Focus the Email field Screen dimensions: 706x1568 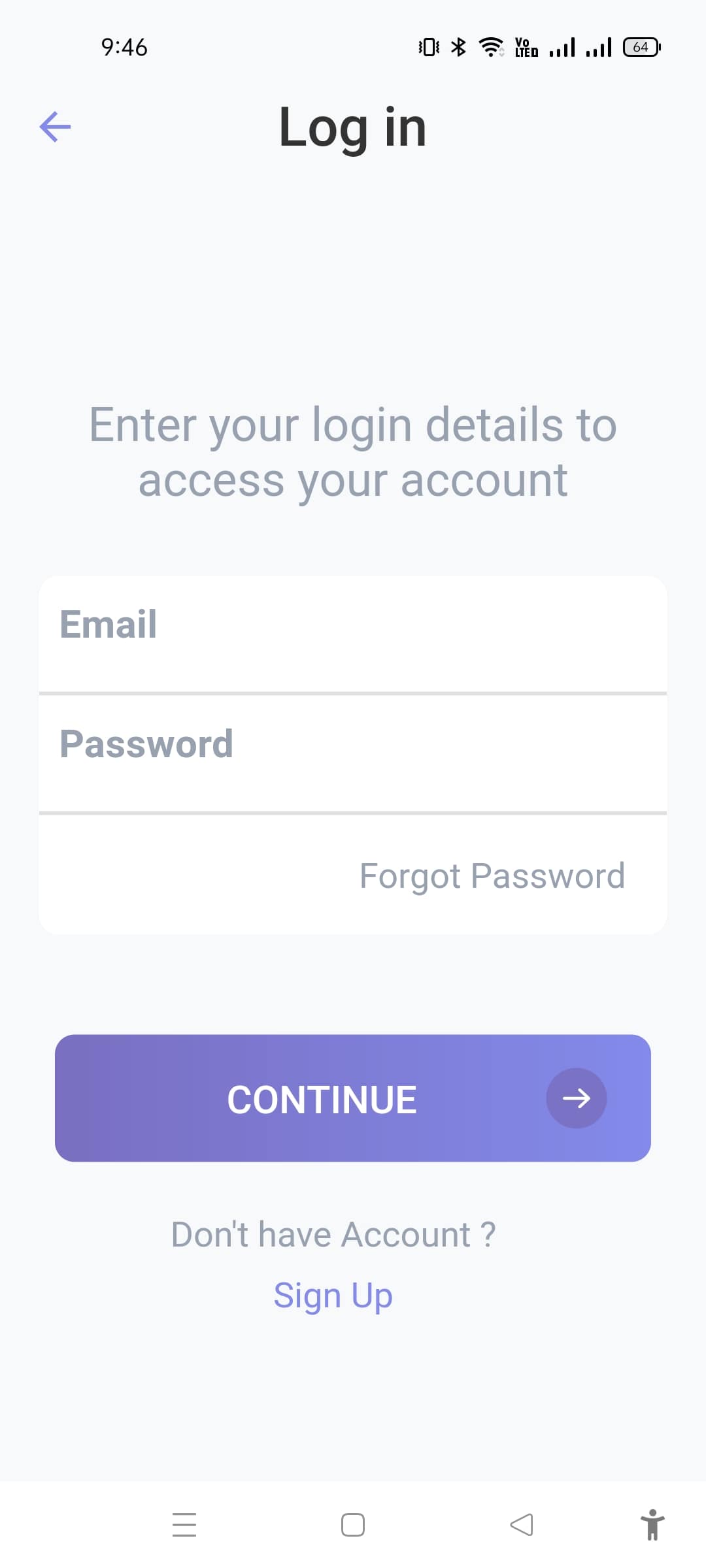(353, 632)
